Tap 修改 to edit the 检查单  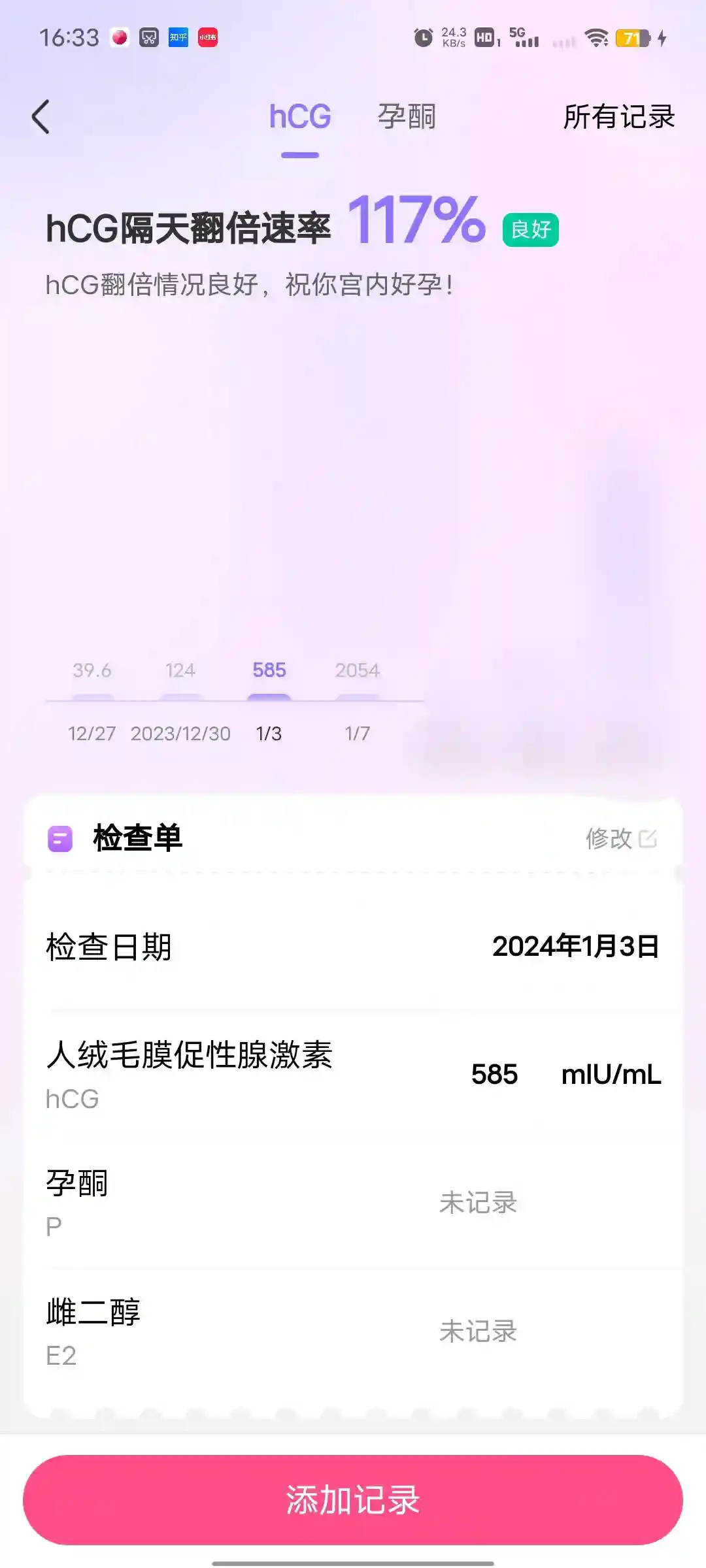[x=620, y=838]
